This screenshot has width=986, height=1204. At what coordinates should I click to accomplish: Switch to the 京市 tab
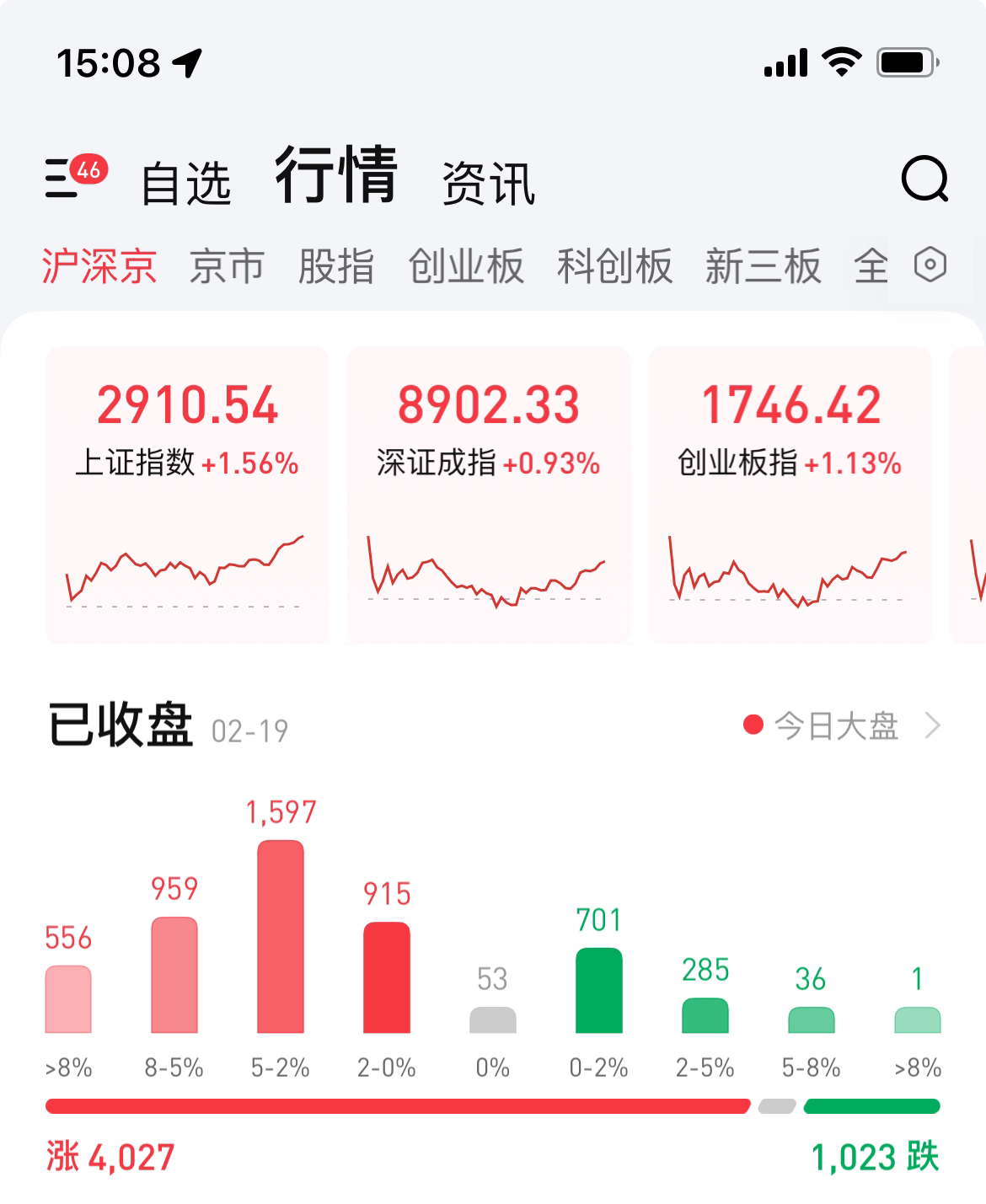tap(227, 266)
